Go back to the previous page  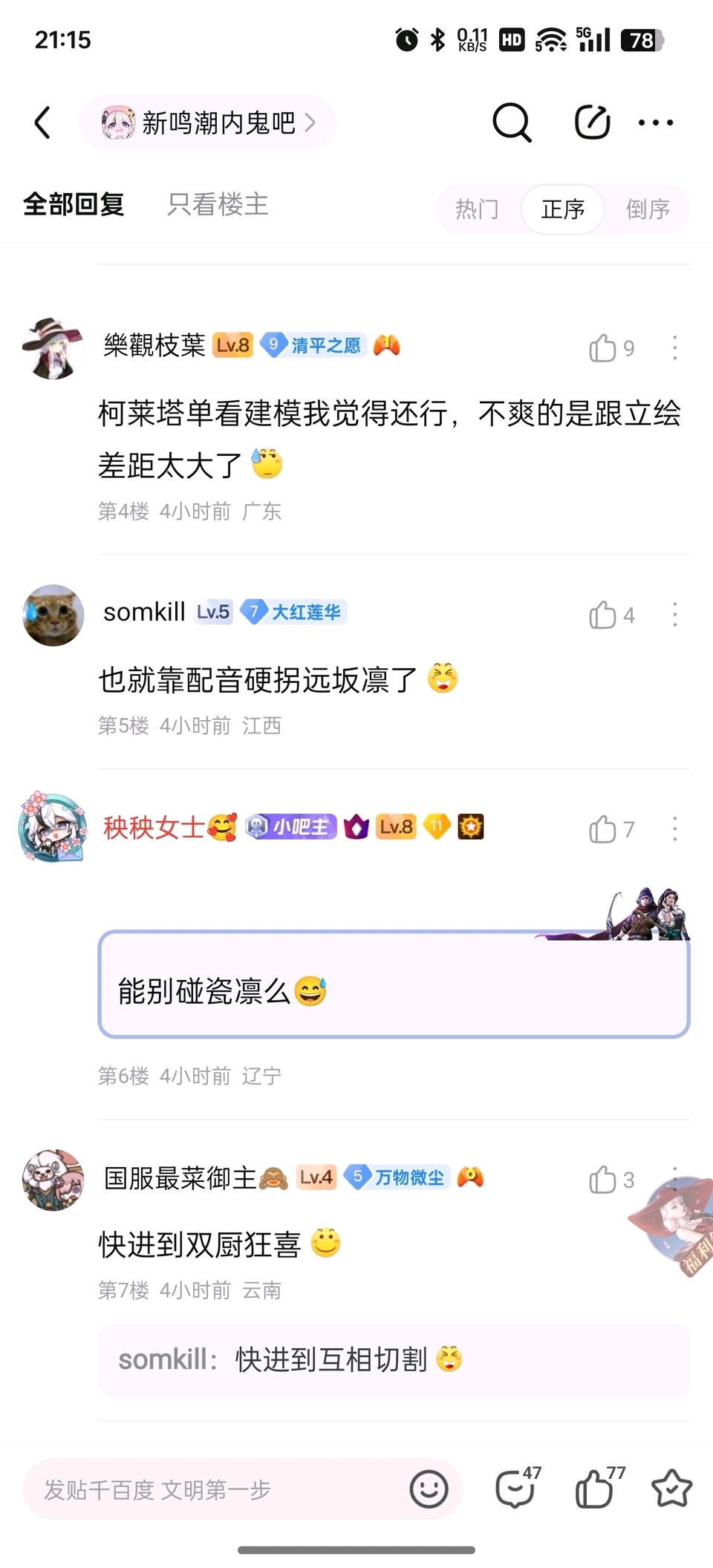[x=43, y=122]
